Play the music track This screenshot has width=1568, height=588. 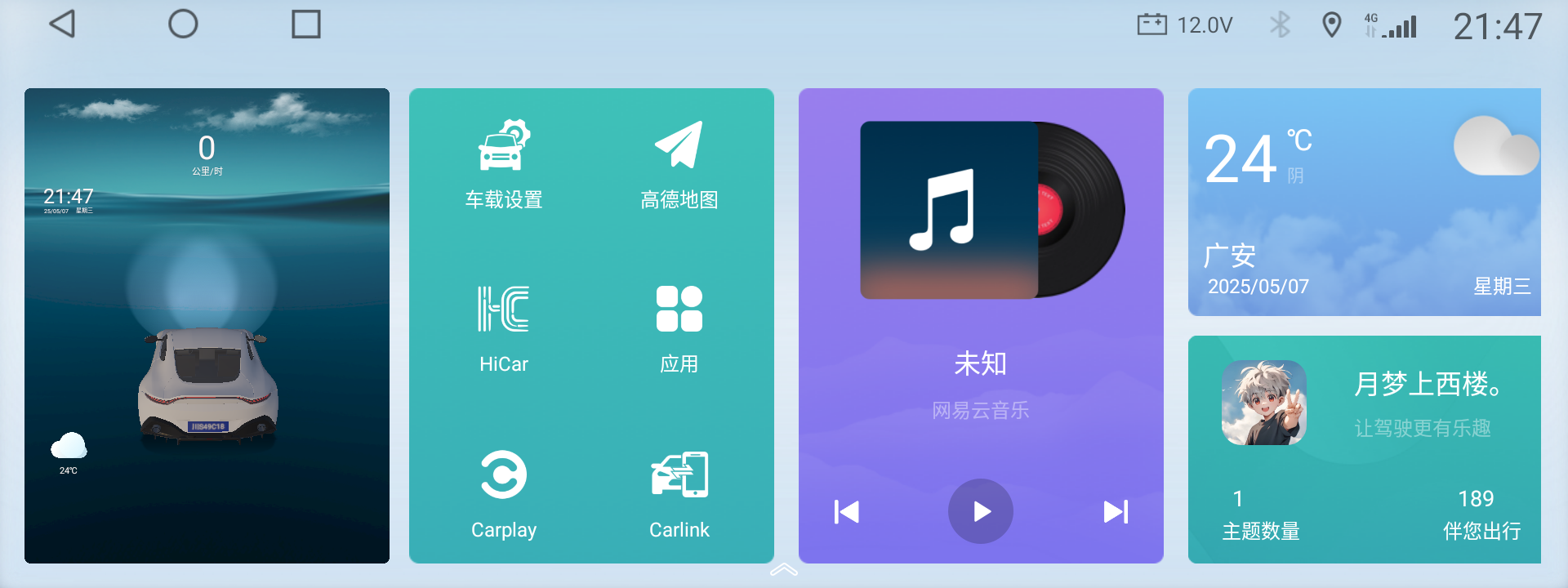click(981, 511)
